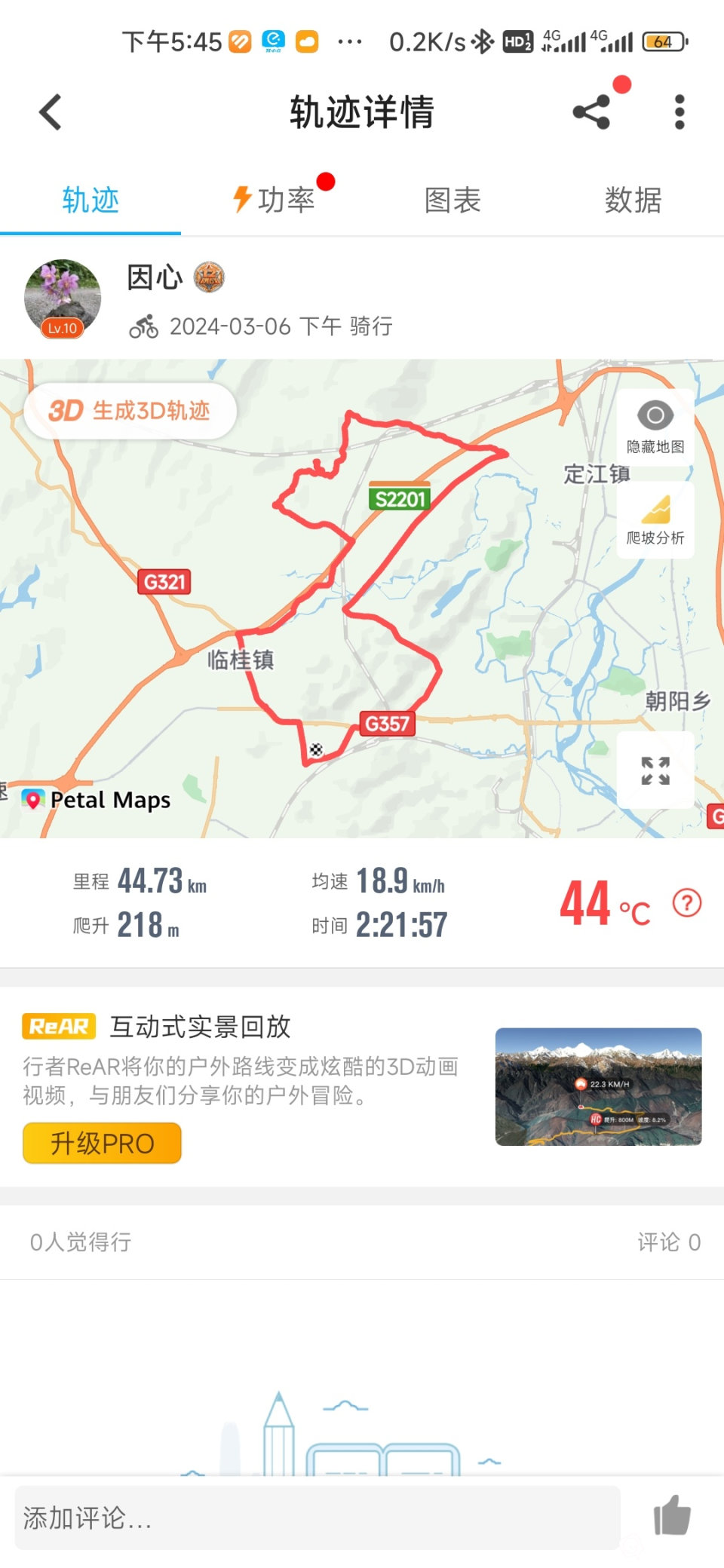Tap the temperature help question mark

(686, 902)
